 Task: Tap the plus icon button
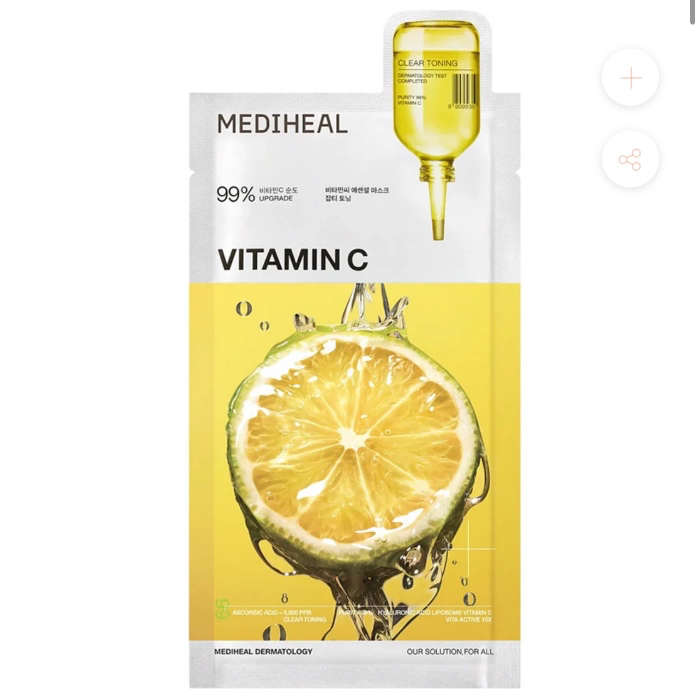[630, 78]
